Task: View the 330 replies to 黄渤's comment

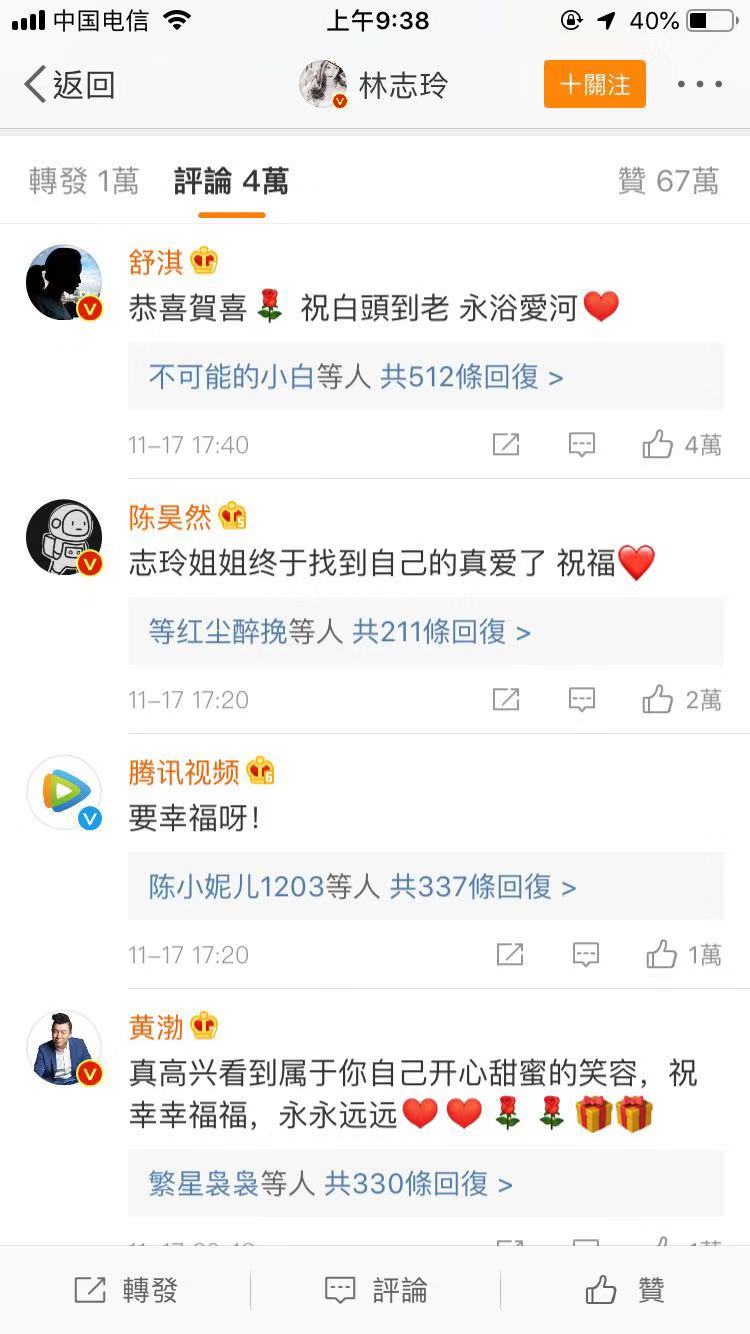Action: coord(330,1185)
